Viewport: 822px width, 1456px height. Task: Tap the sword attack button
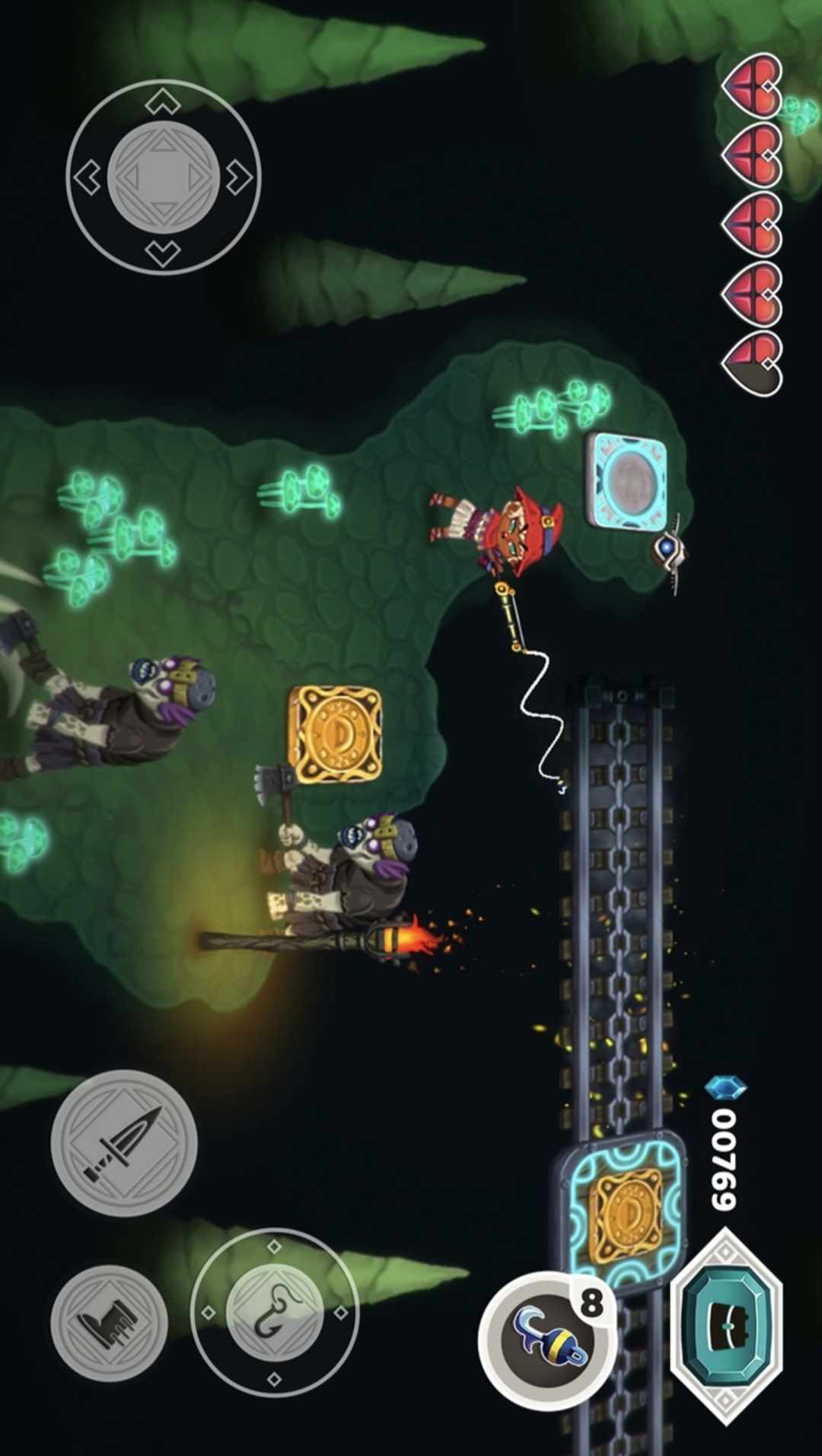coord(124,1142)
